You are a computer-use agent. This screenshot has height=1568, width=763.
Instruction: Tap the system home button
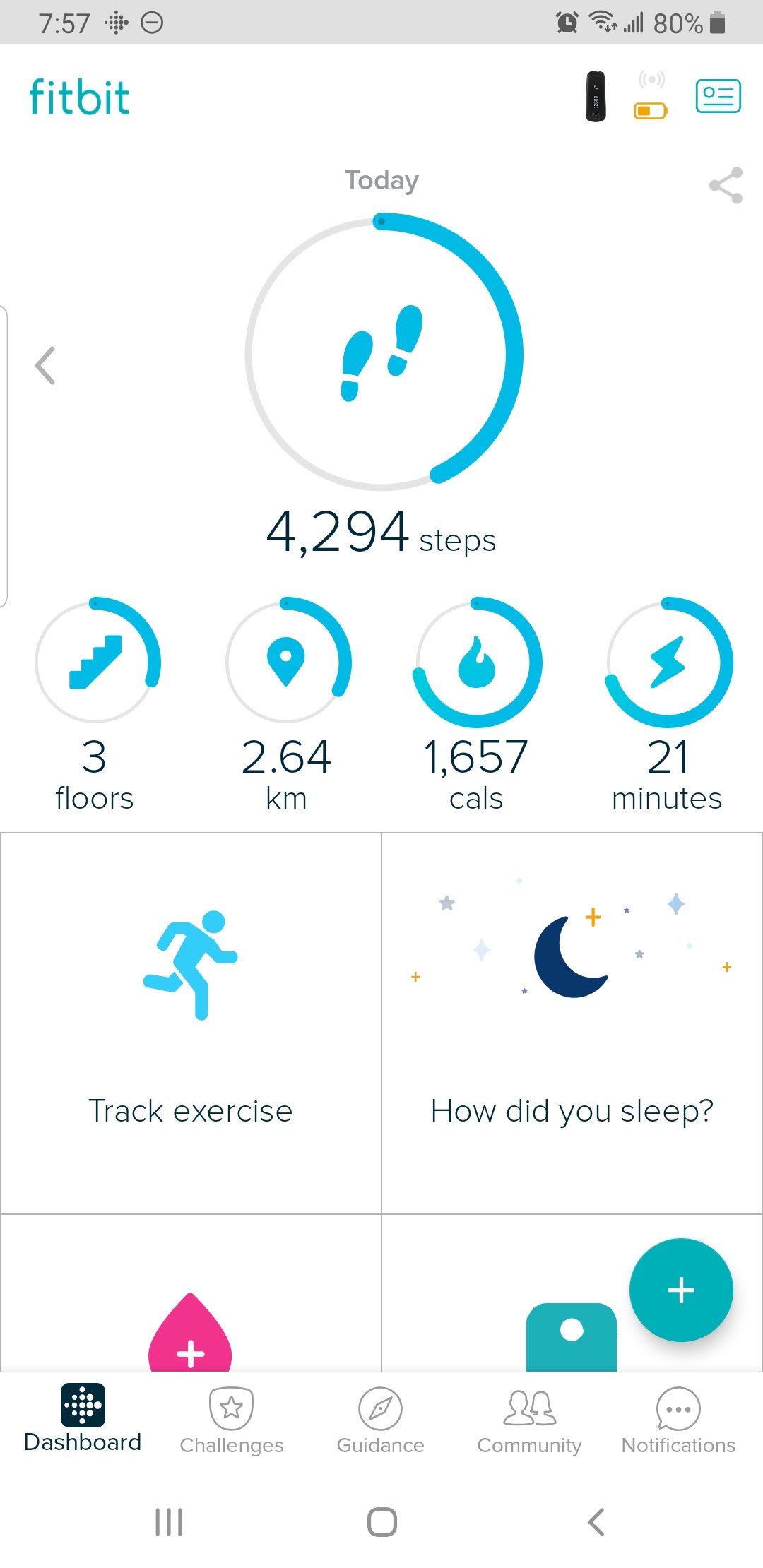tap(382, 1522)
